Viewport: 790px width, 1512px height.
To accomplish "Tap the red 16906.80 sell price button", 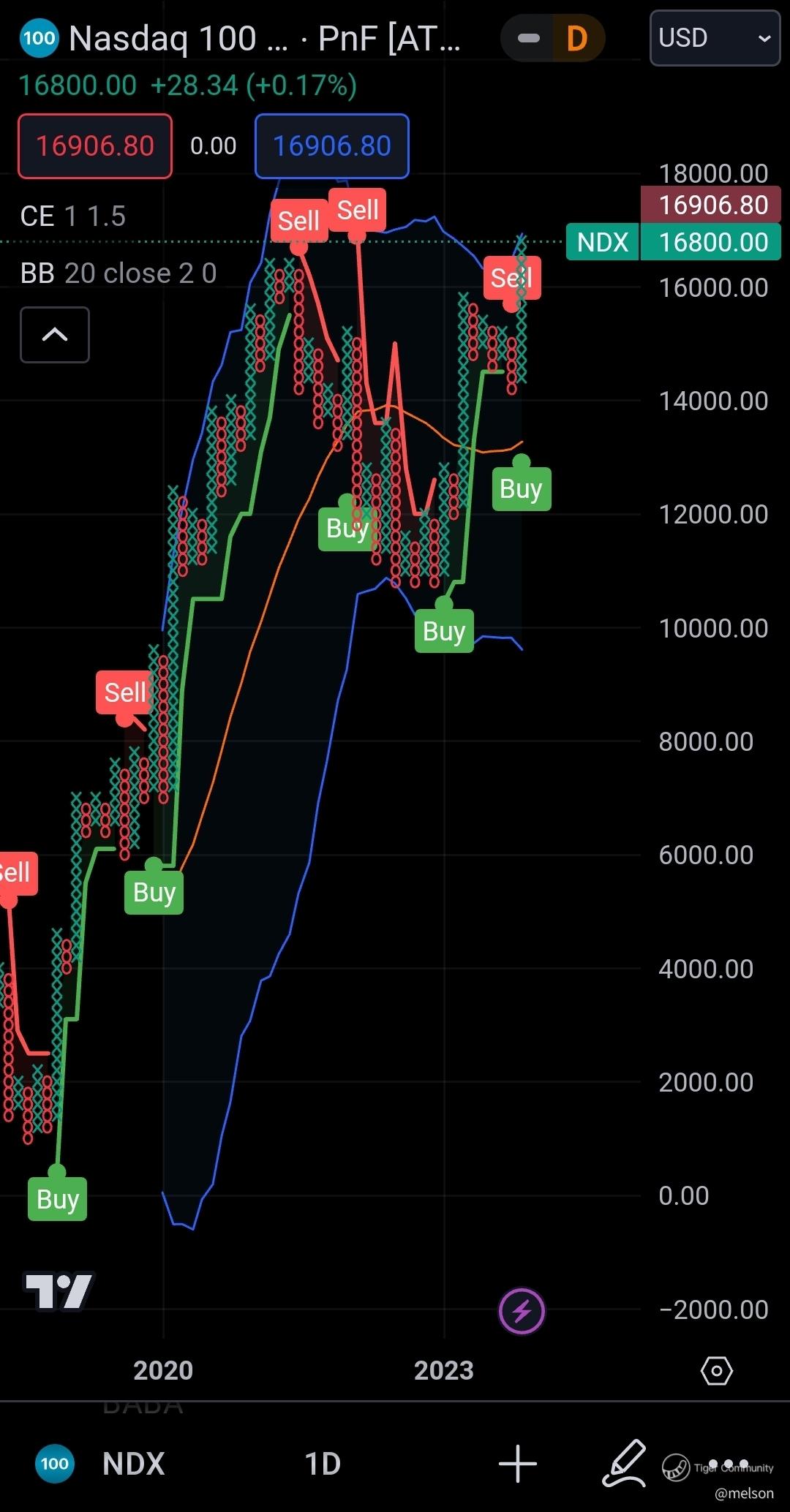I will [95, 146].
